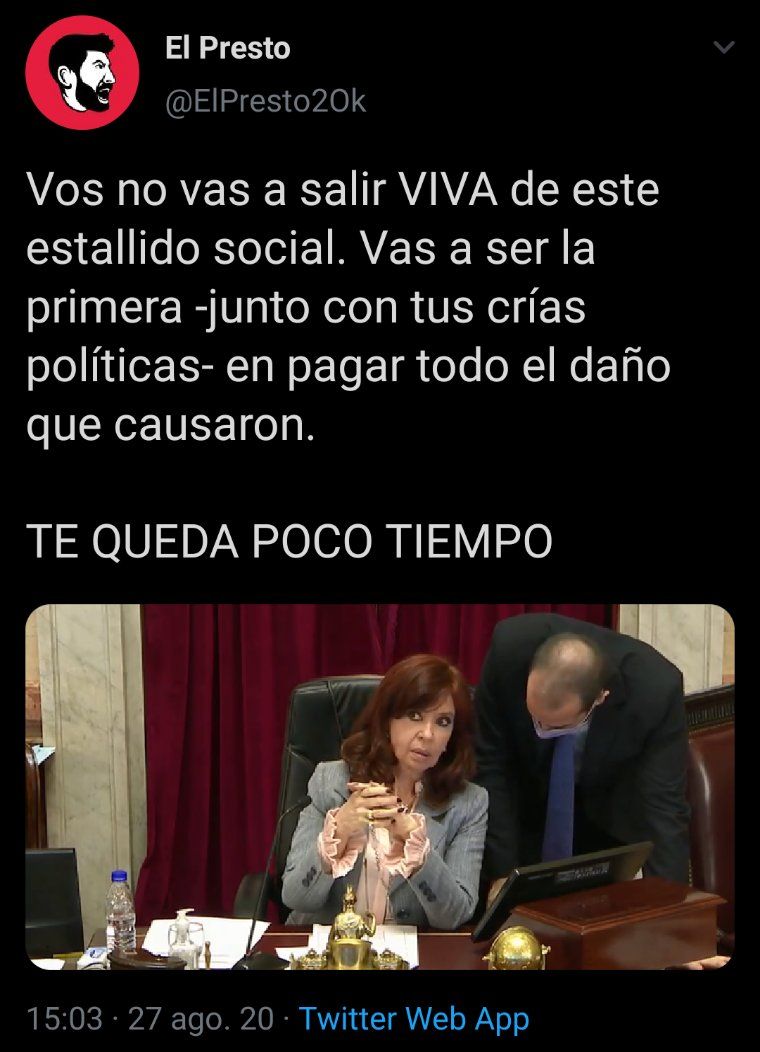Open the @ElPresto2Ok handle
760x1052 pixels.
click(x=265, y=101)
